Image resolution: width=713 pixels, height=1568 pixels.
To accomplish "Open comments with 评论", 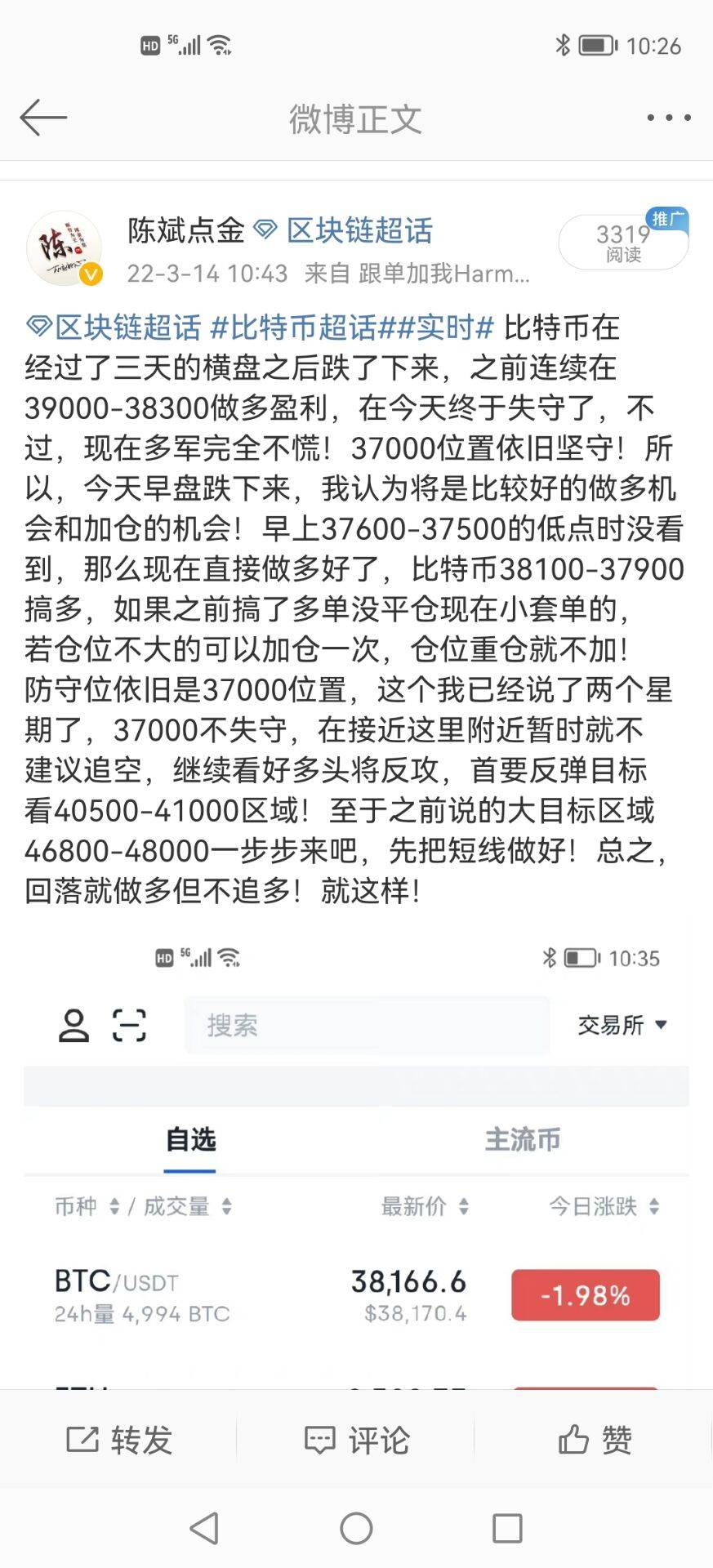I will [356, 1439].
